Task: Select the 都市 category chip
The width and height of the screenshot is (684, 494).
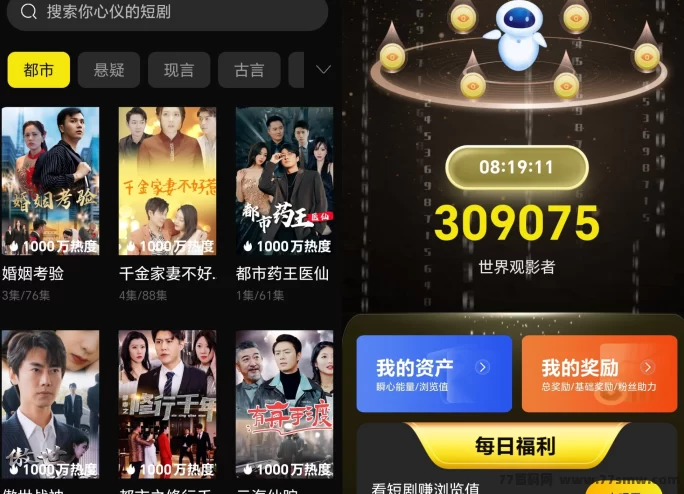Action: [x=38, y=70]
